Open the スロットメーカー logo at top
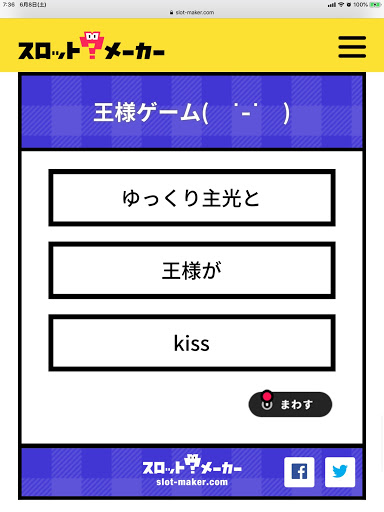Image resolution: width=384 pixels, height=512 pixels. point(91,46)
